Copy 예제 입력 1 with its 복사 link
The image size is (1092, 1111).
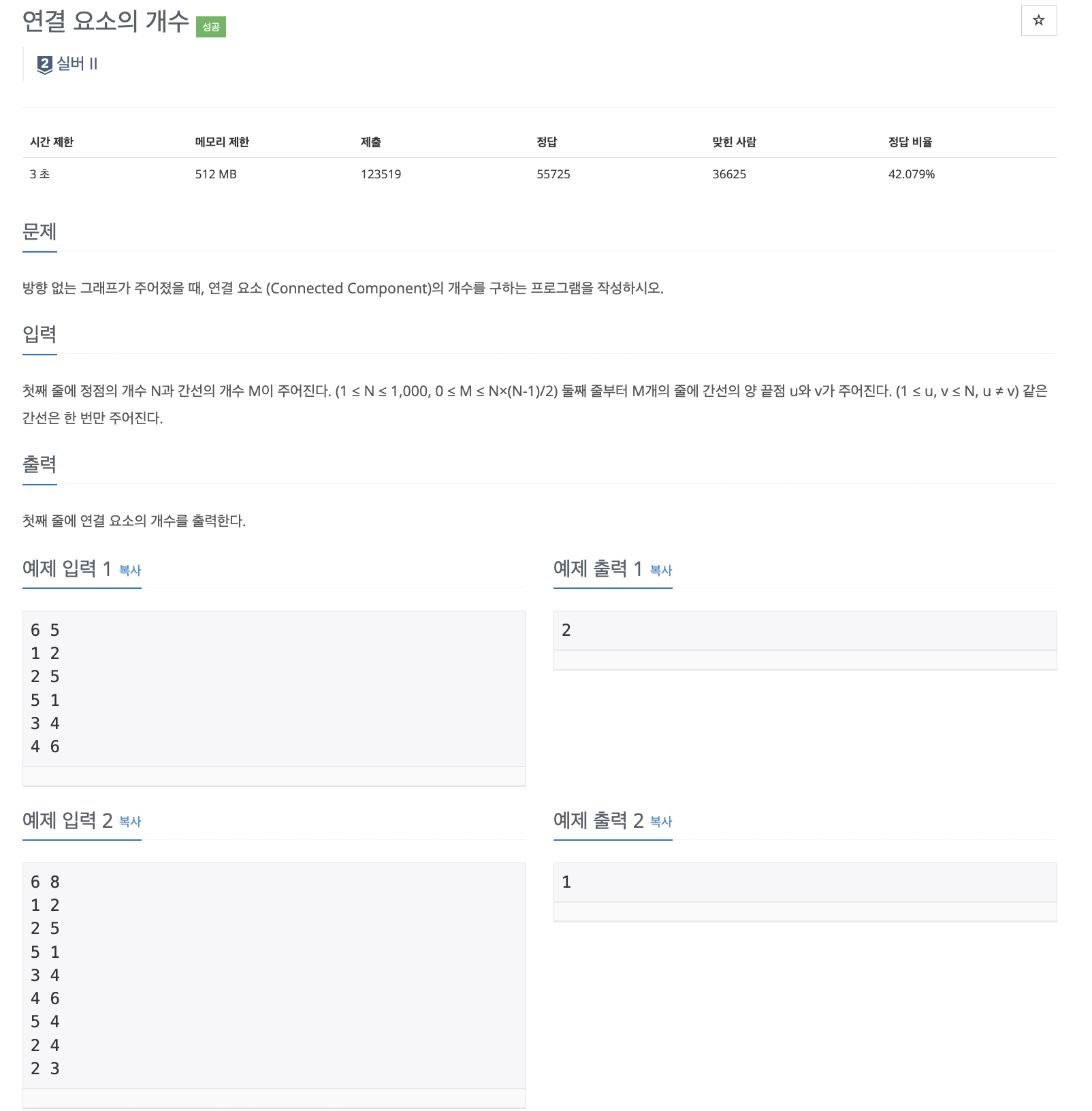tap(130, 570)
